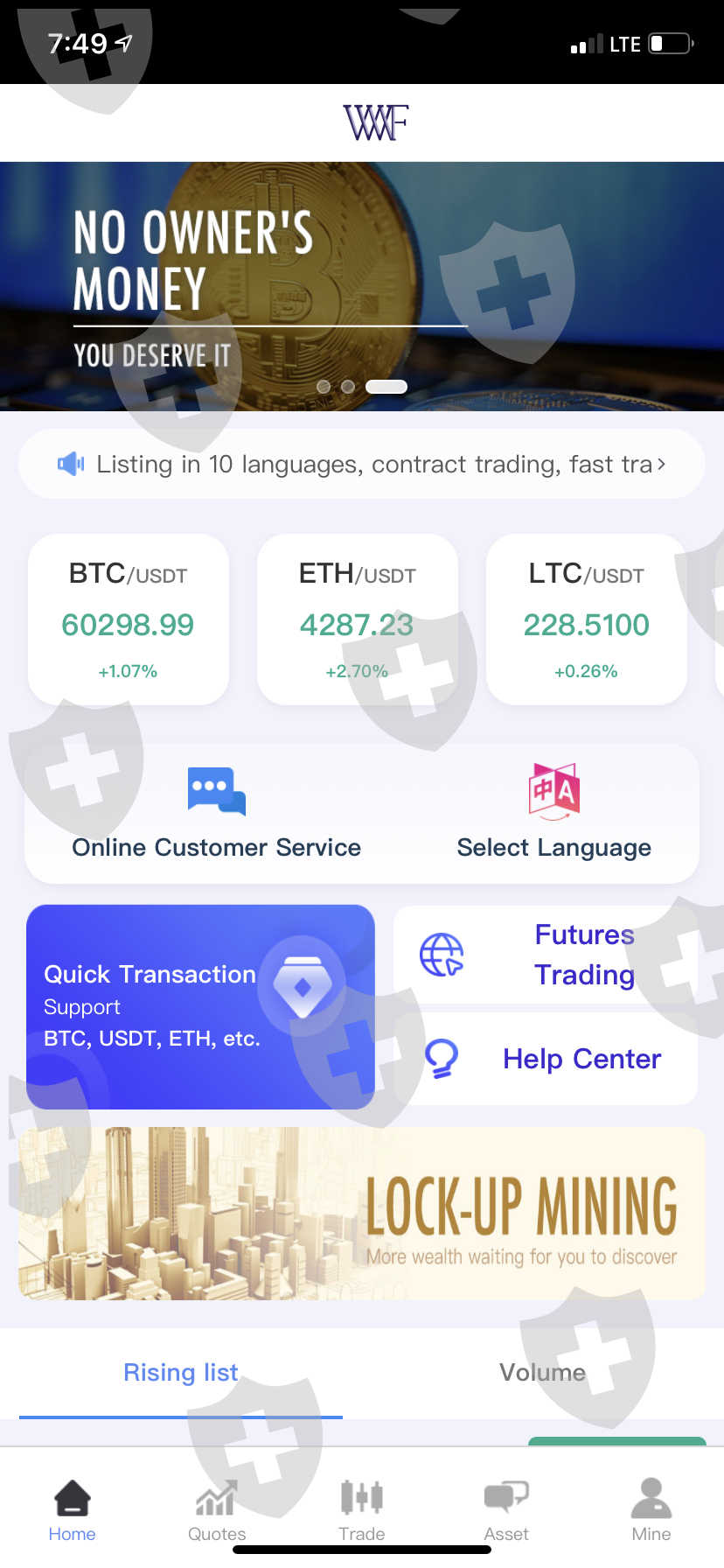Screen dimensions: 724x1568
Task: Open the BTC/USDT price card
Action: 129,619
